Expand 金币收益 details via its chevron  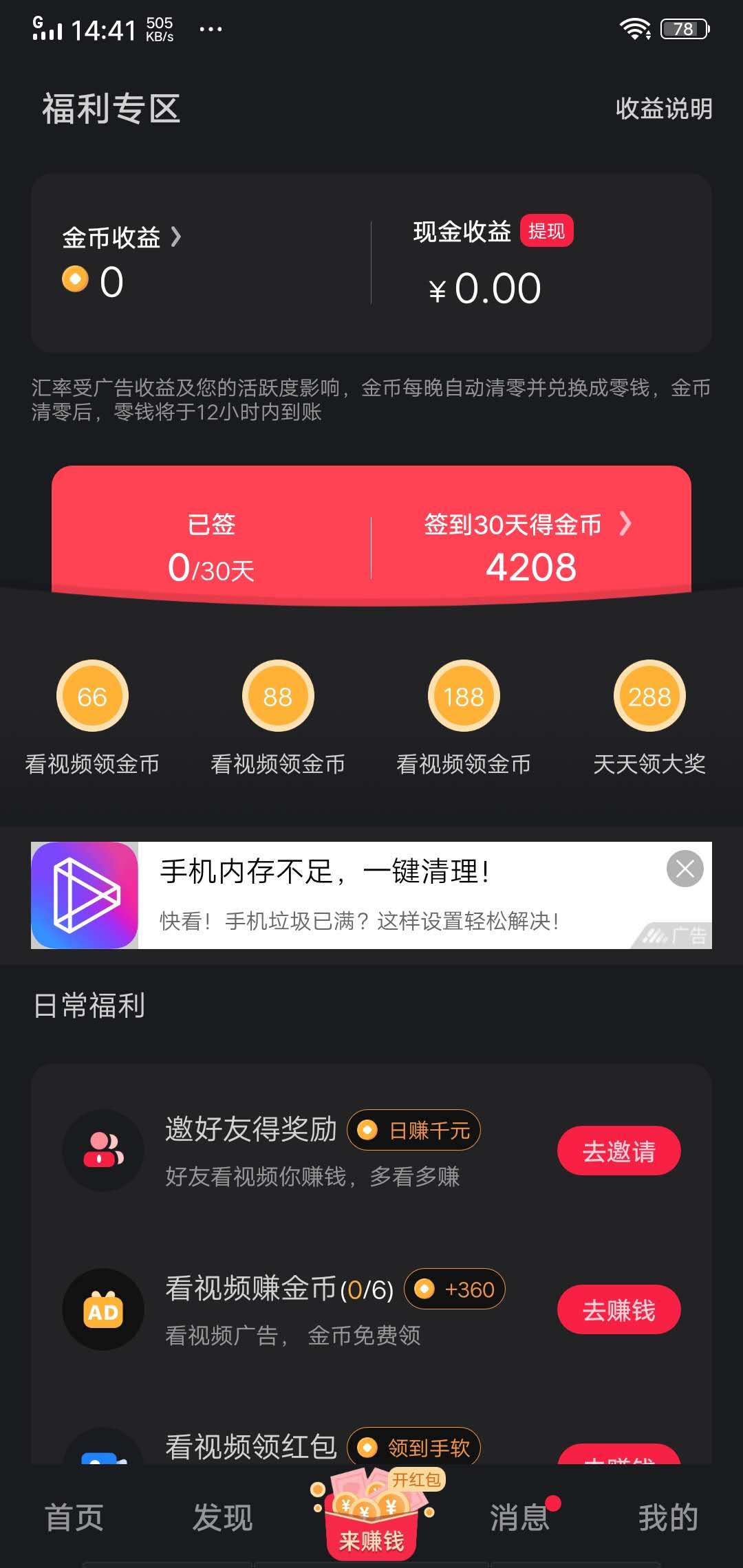[177, 236]
